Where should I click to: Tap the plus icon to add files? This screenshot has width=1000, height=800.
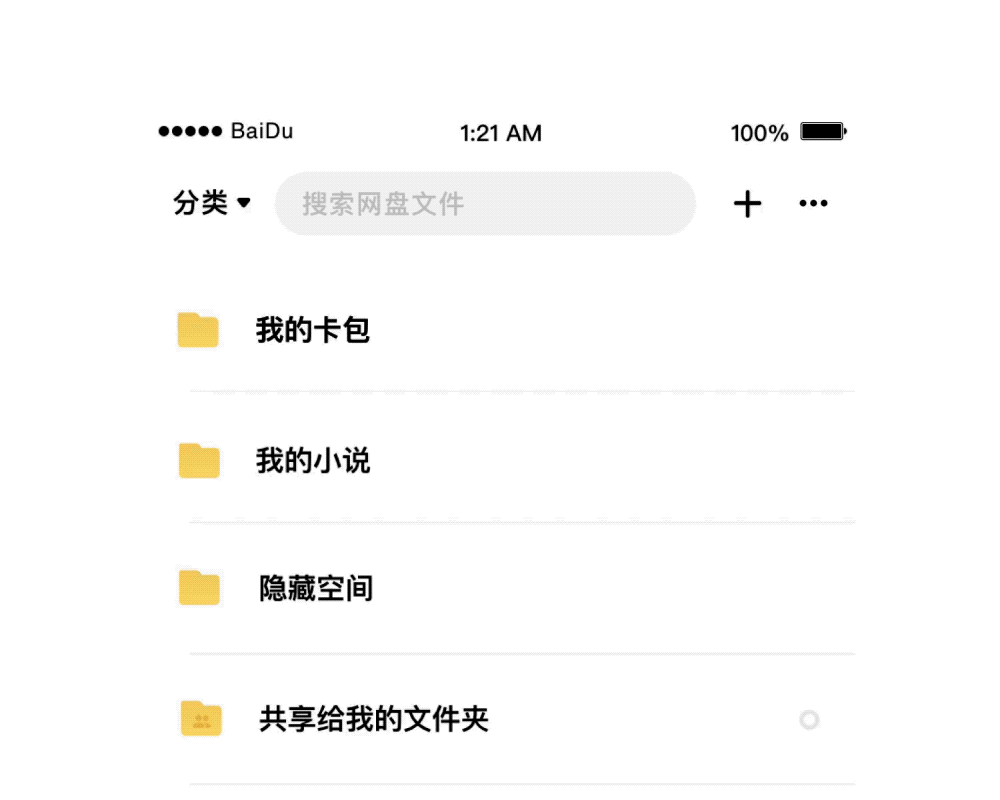(748, 204)
